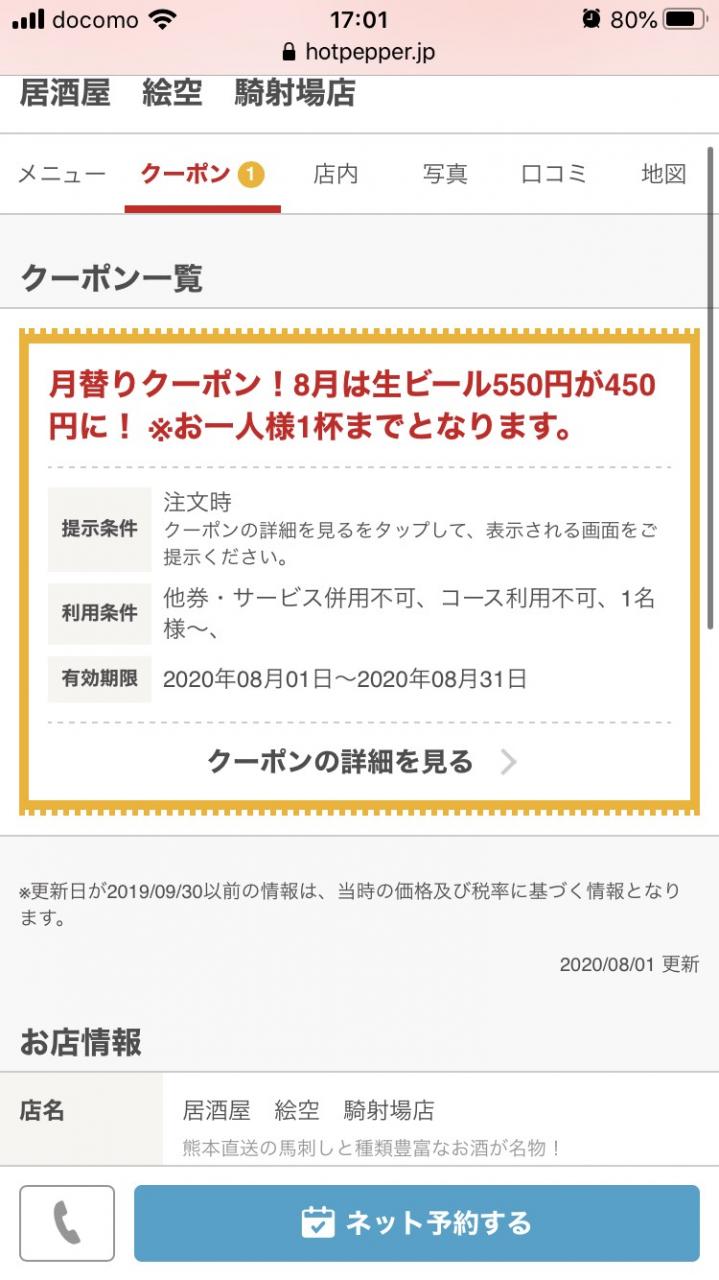This screenshot has height=1280, width=719.
Task: Open the 口コミ reviews tab
Action: pyautogui.click(x=553, y=174)
